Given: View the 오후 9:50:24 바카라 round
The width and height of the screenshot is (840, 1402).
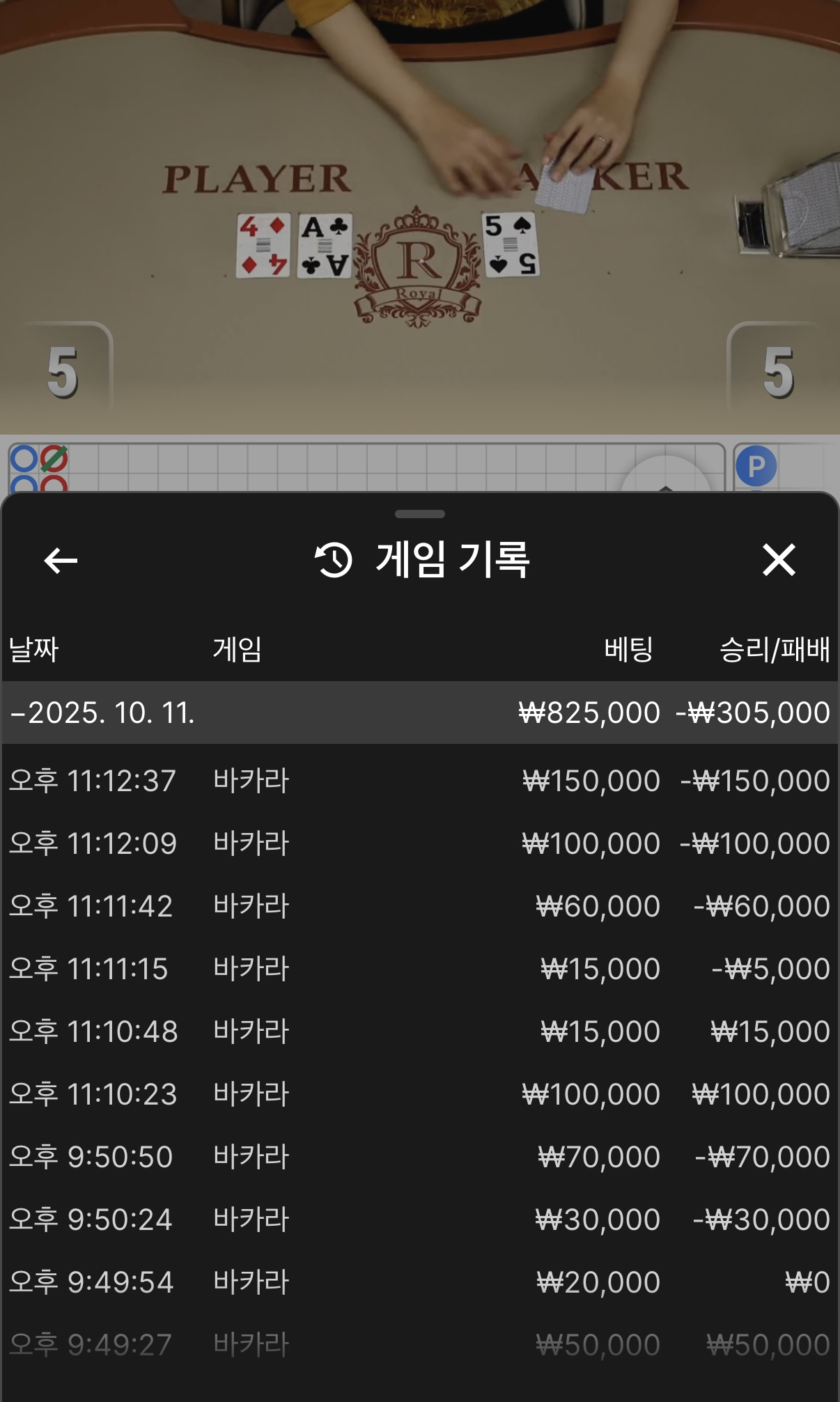Looking at the screenshot, I should click(419, 1220).
